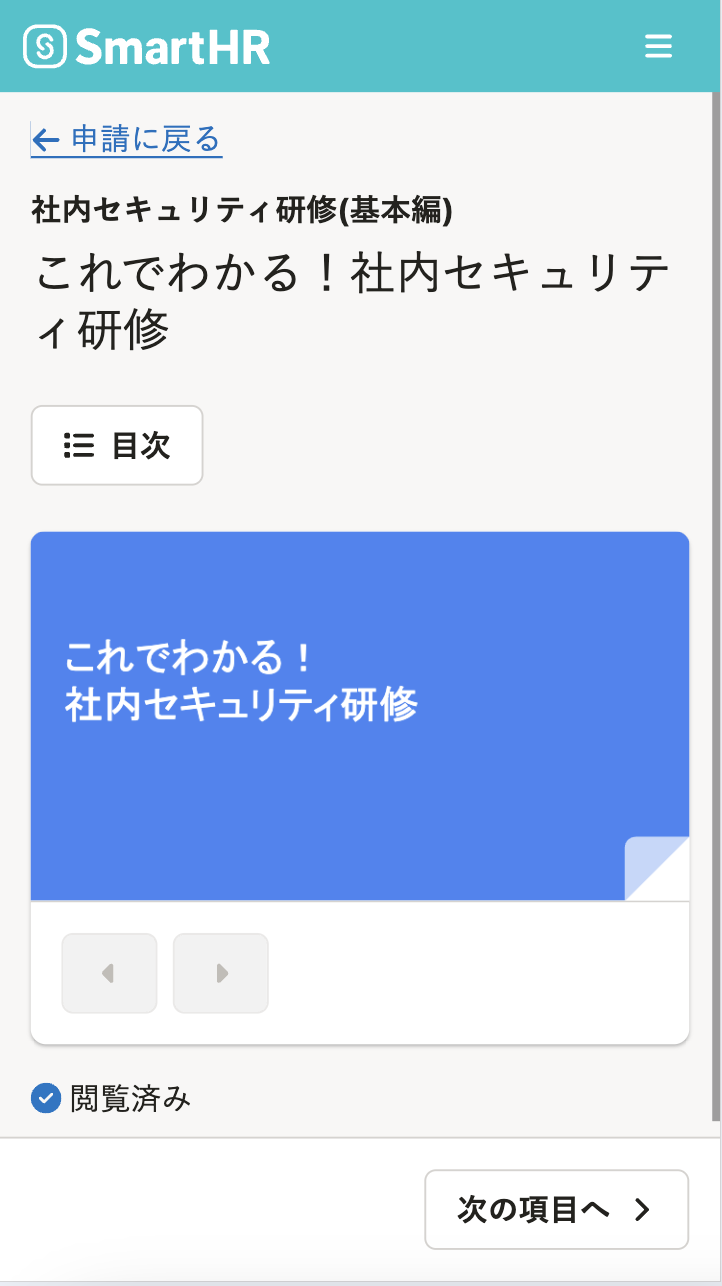Open the hamburger menu
This screenshot has width=722, height=1286.
click(x=658, y=46)
